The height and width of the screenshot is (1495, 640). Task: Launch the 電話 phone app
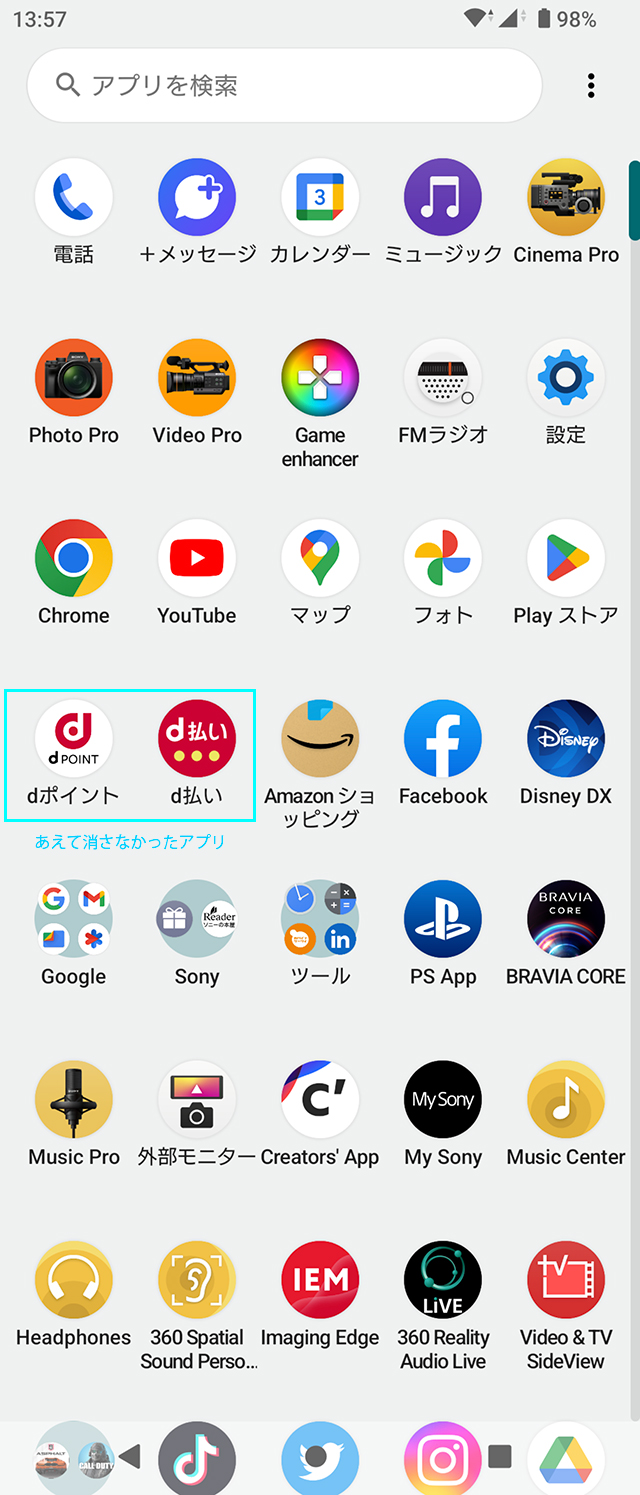74,198
